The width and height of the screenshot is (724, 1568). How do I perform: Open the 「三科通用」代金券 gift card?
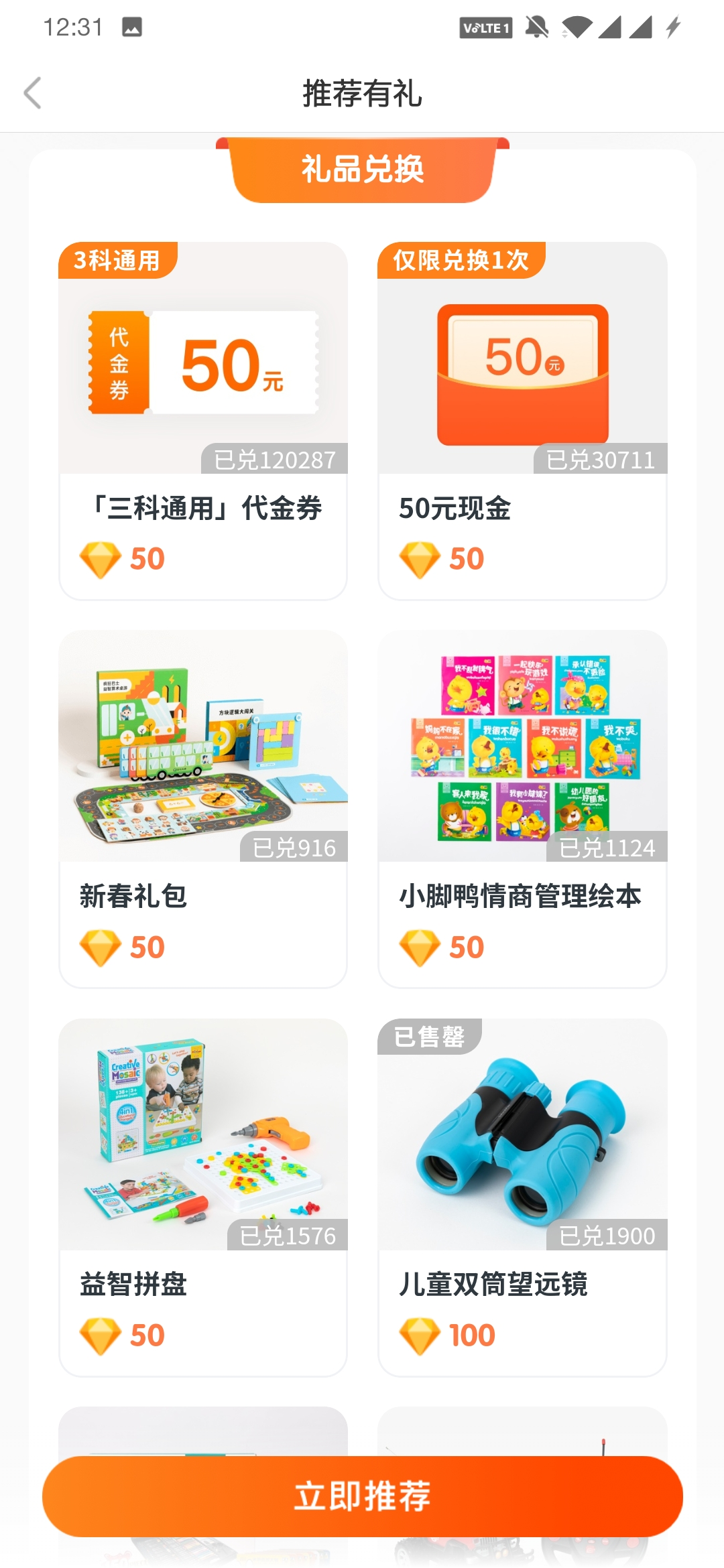pyautogui.click(x=203, y=421)
